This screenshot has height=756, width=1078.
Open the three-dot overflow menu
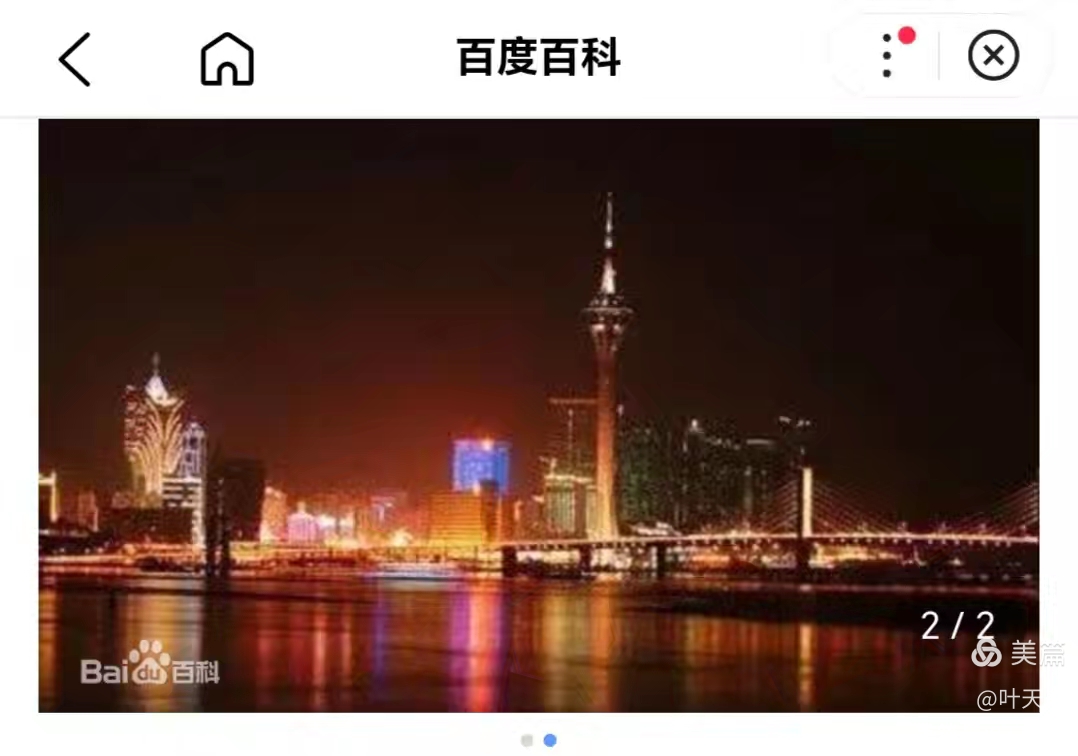tap(887, 56)
